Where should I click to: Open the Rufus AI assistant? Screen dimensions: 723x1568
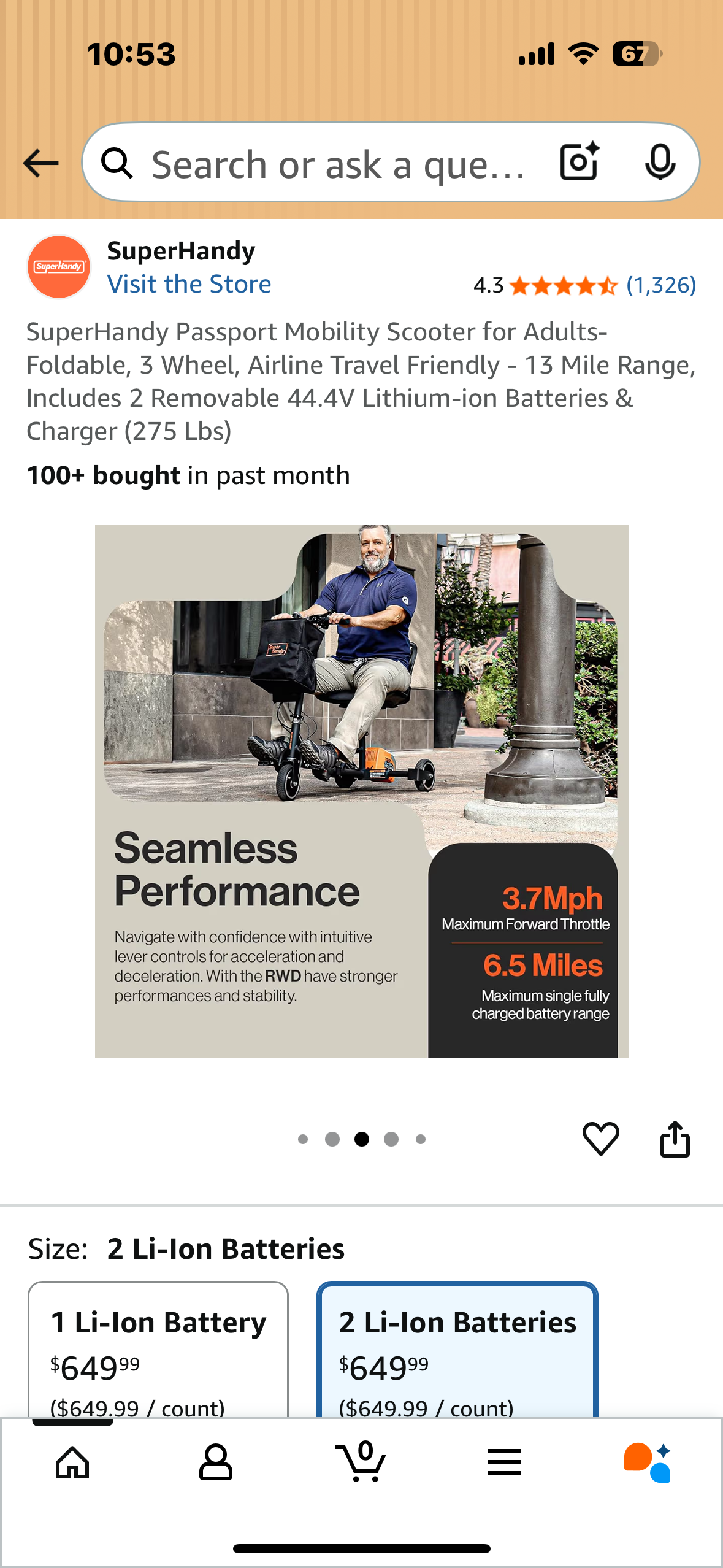click(648, 1462)
